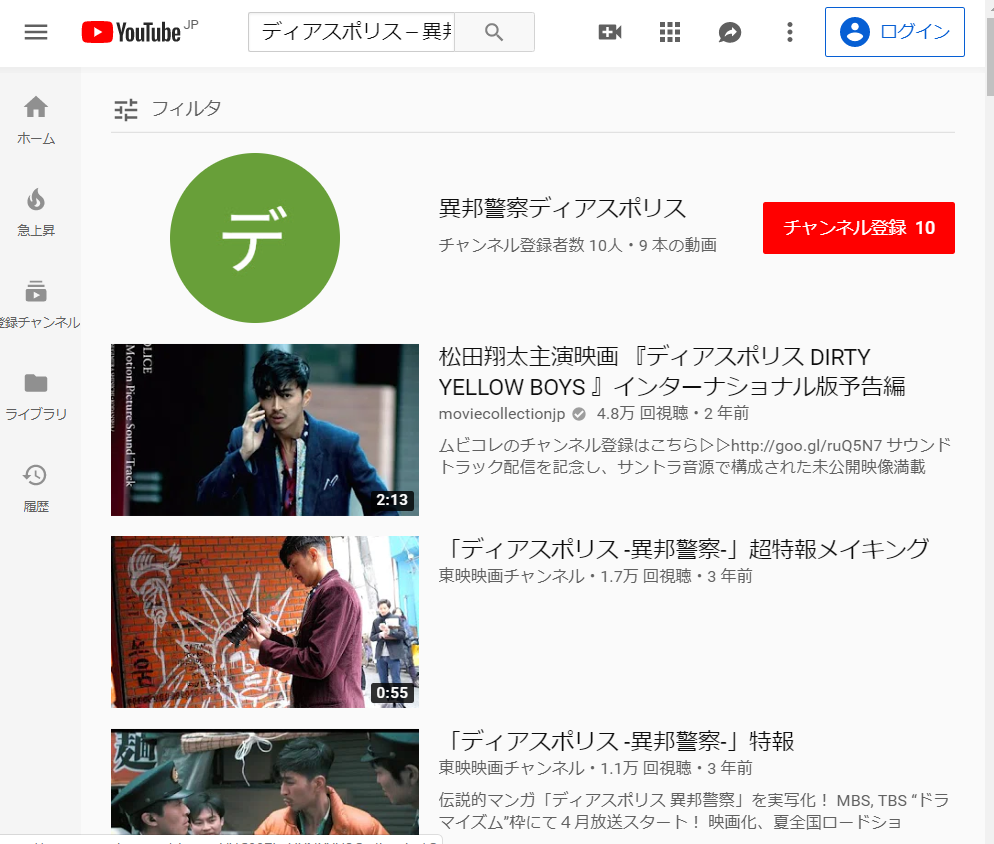Go to ホーム in the sidebar

[36, 120]
